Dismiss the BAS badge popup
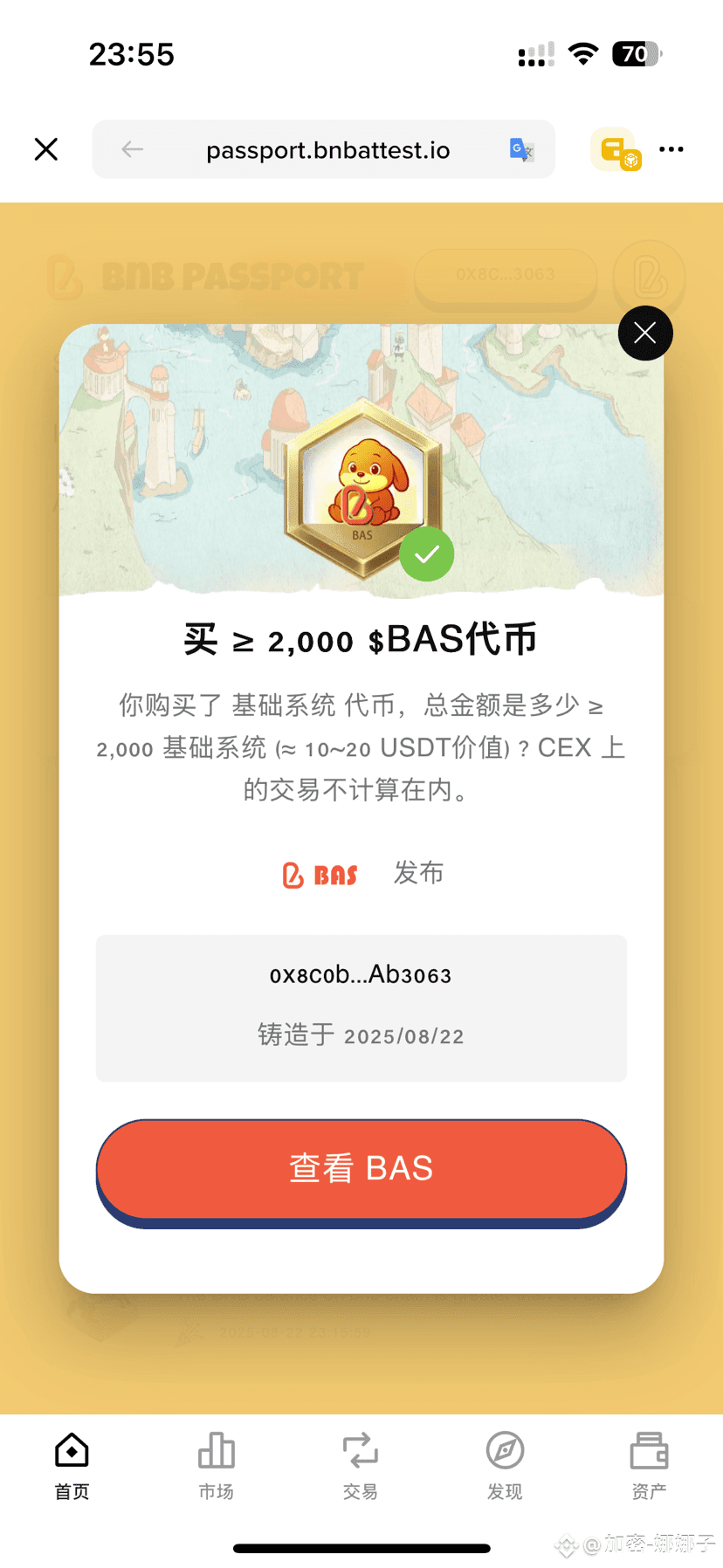Viewport: 723px width, 1568px height. point(645,333)
